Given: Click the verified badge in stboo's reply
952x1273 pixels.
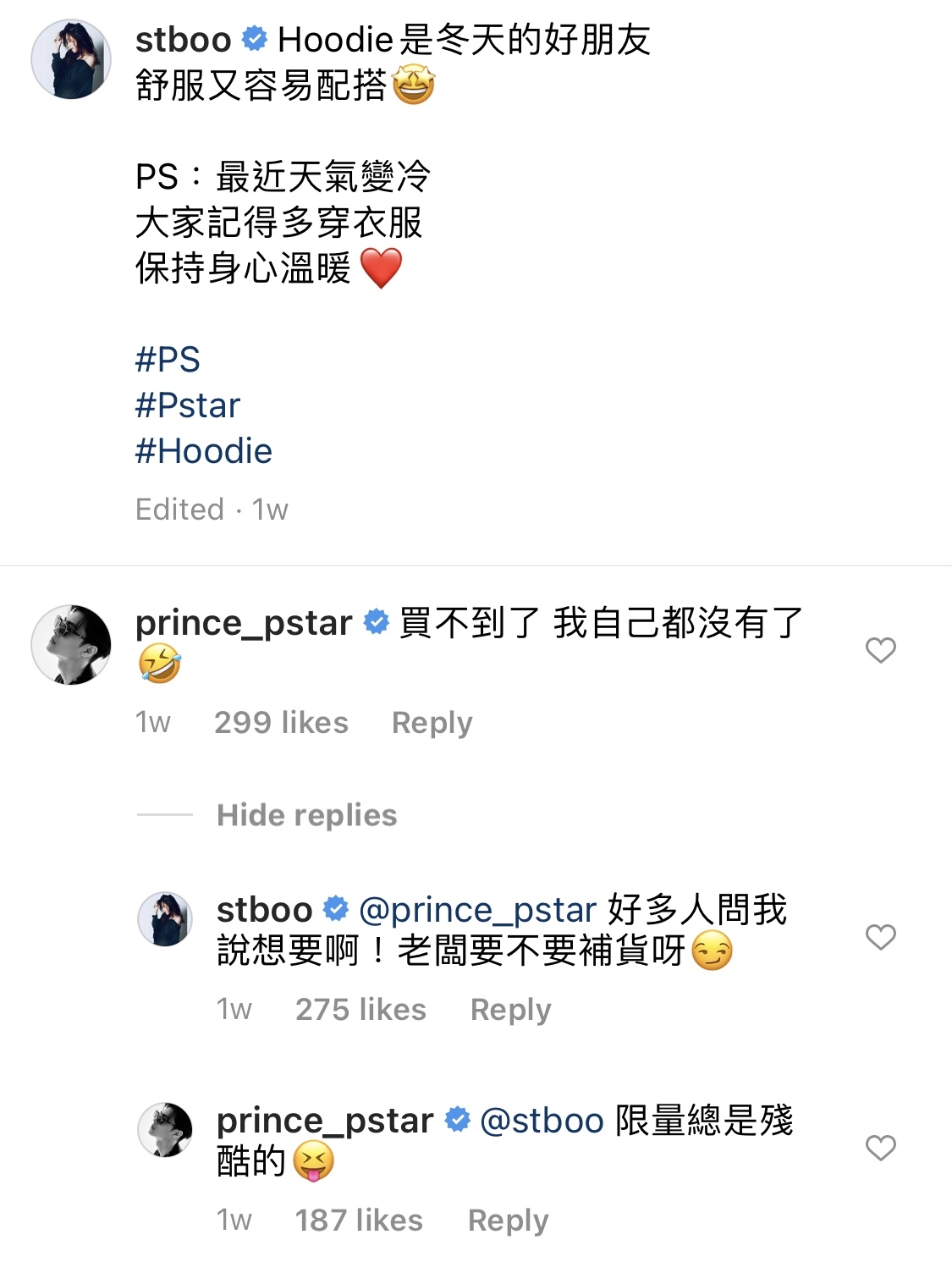Looking at the screenshot, I should (334, 909).
